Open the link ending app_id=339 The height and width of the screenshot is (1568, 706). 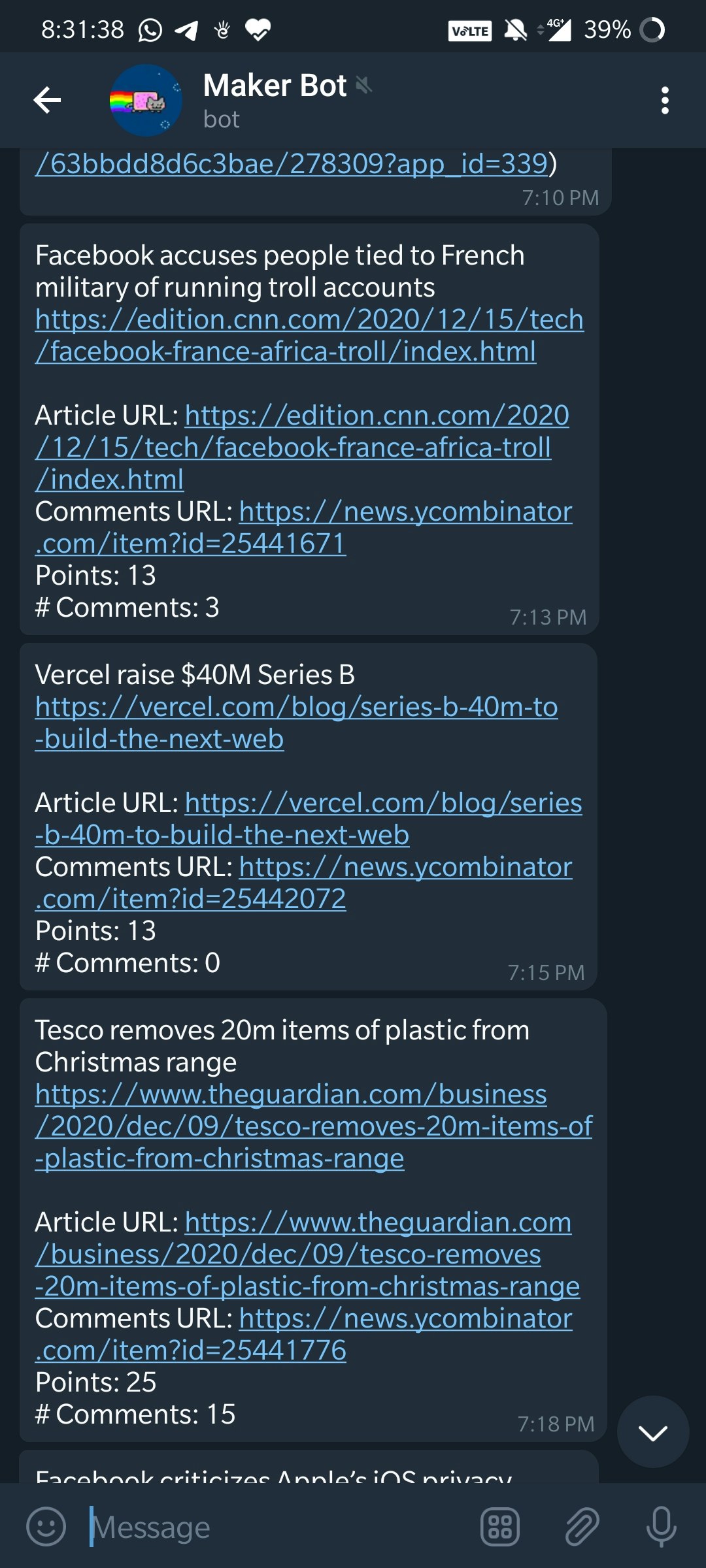(x=291, y=164)
